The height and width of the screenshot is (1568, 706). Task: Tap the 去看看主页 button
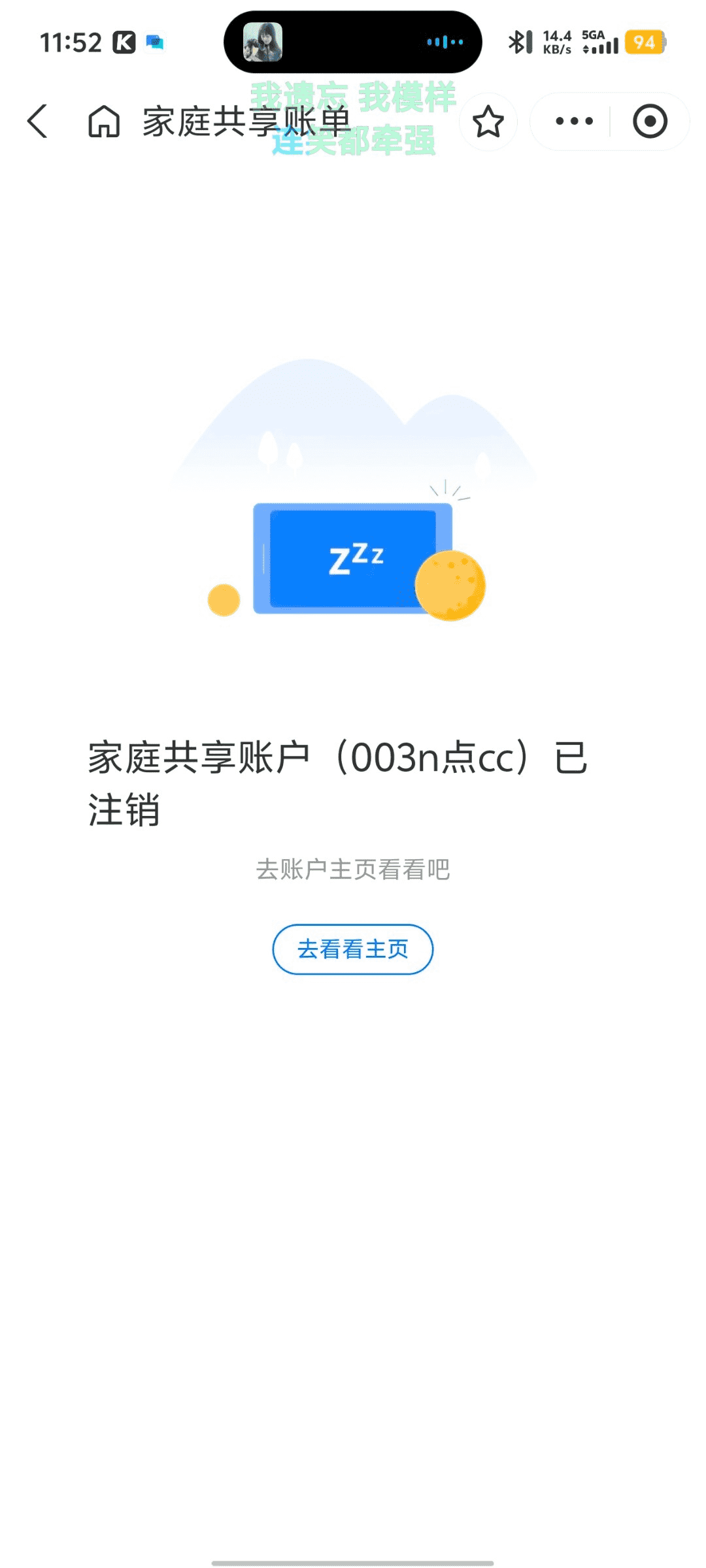tap(352, 949)
